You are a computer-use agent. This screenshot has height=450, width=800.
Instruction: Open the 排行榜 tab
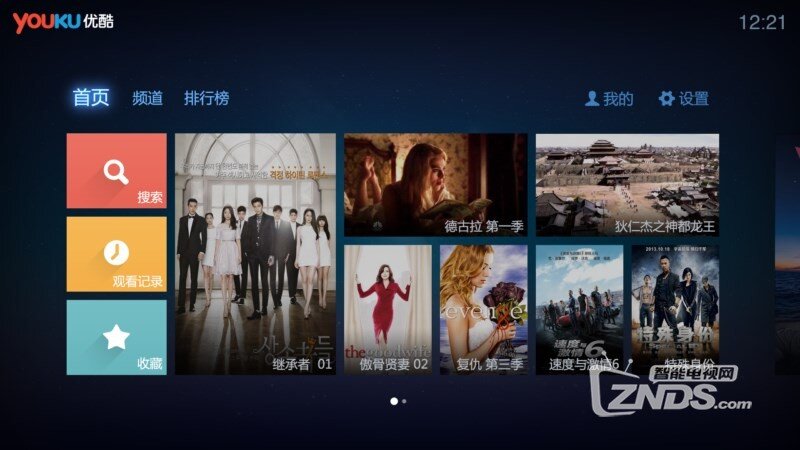click(207, 98)
